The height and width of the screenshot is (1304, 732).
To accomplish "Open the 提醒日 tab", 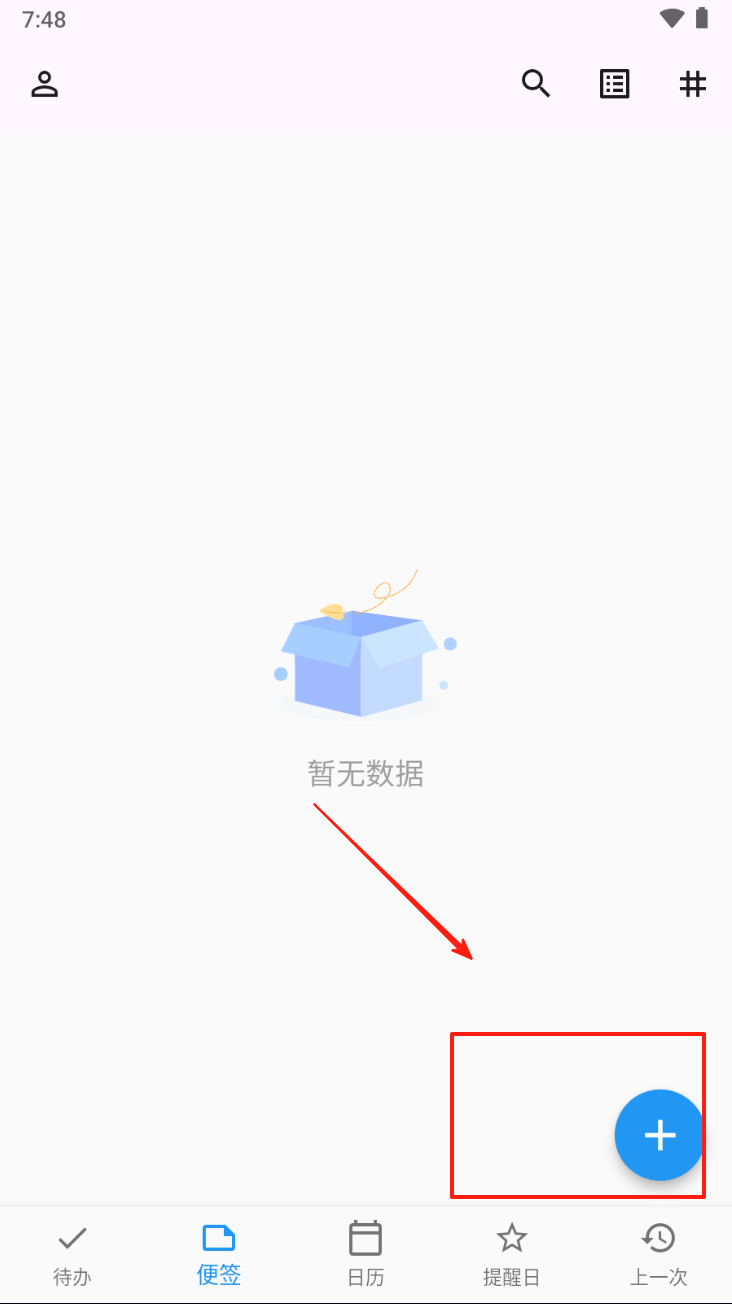I will coord(511,1254).
